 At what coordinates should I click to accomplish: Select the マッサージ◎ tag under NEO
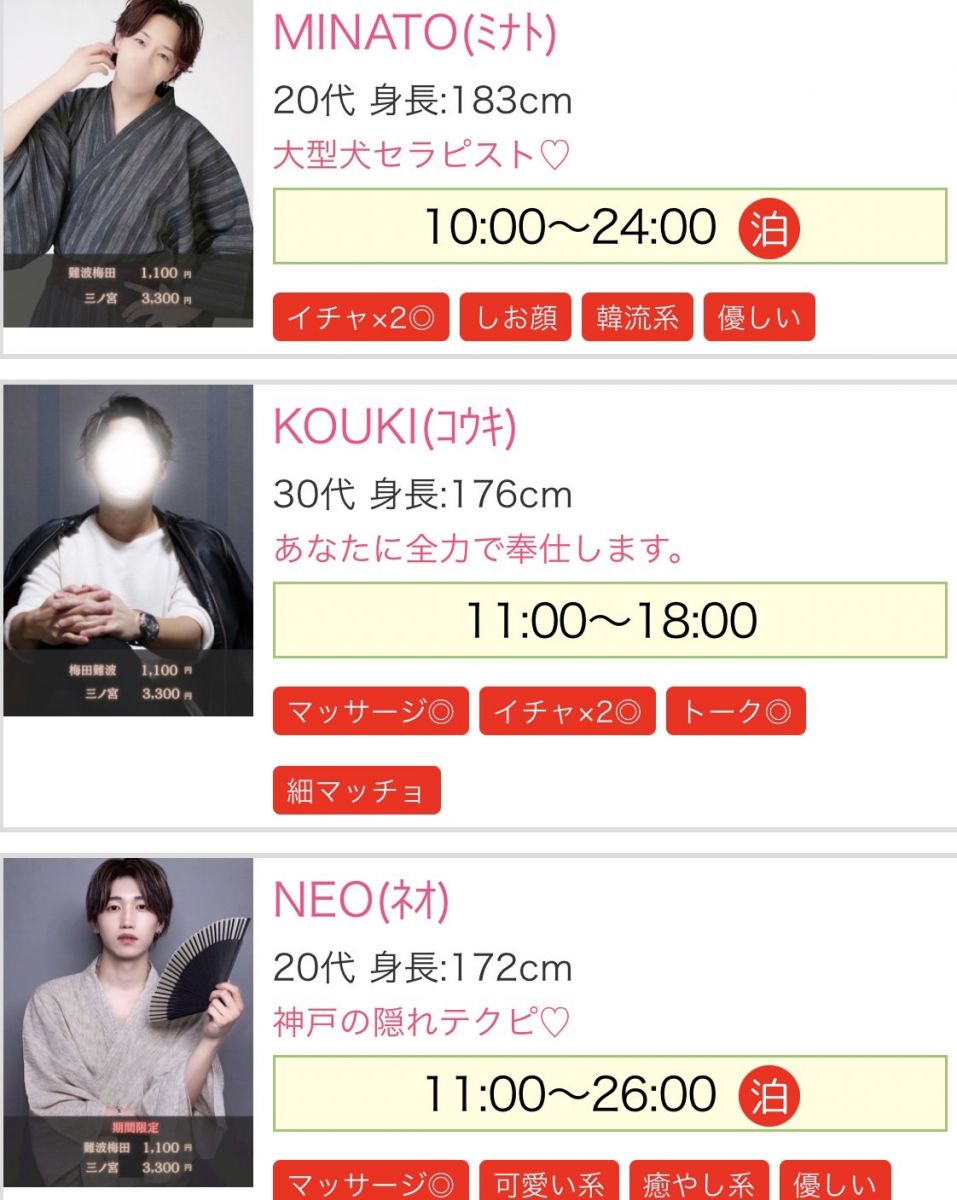pyautogui.click(x=370, y=1184)
